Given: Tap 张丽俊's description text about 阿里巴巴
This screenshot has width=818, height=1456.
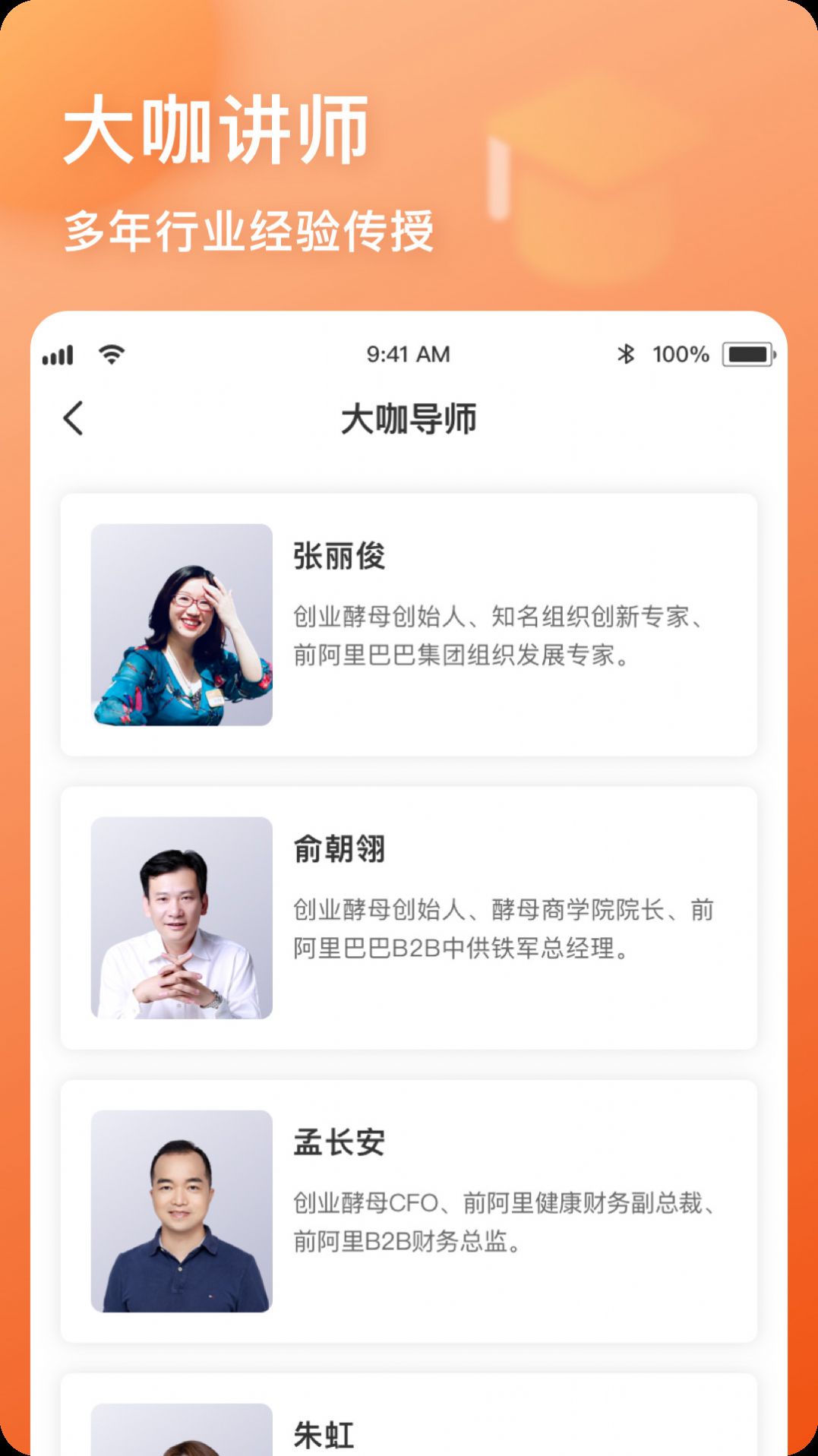Looking at the screenshot, I should click(x=500, y=636).
